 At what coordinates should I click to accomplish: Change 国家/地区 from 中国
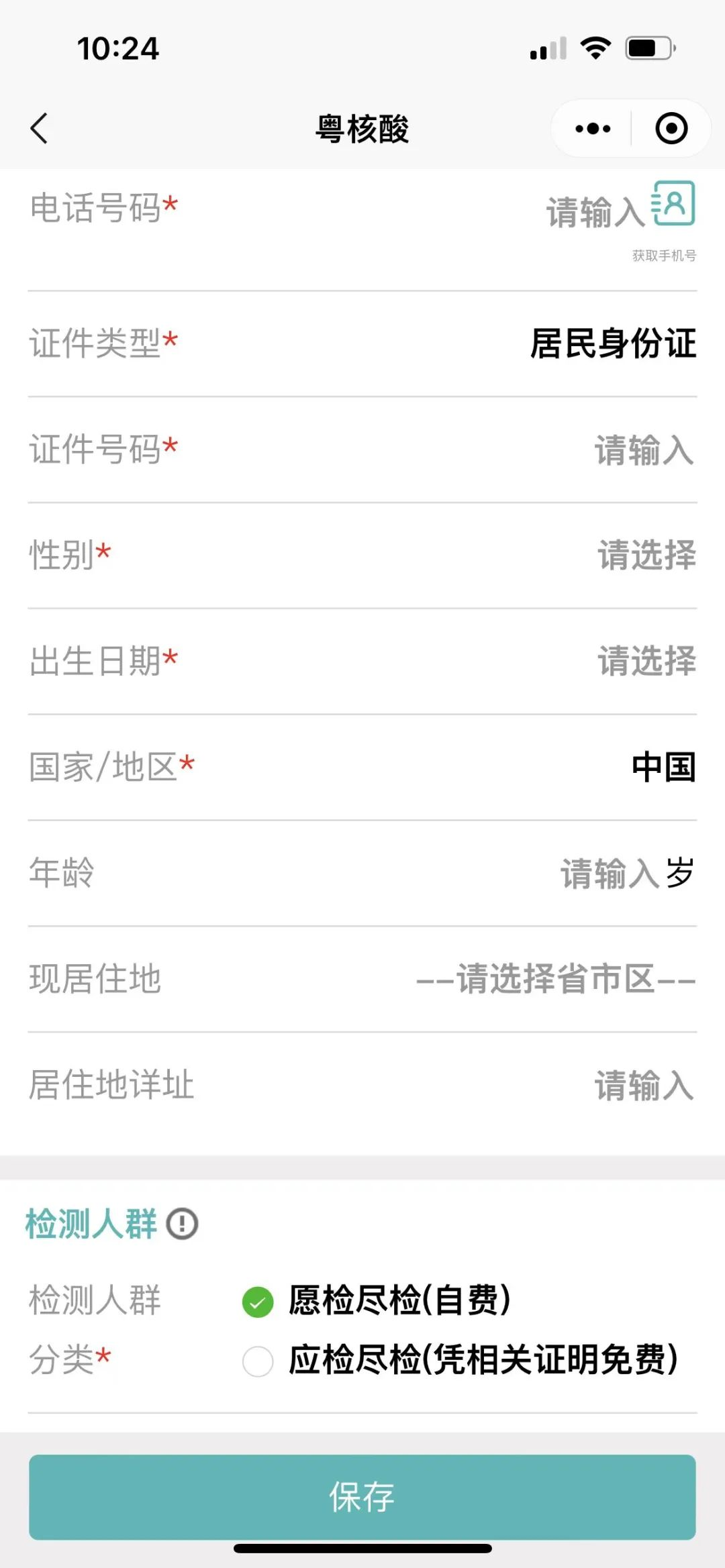tap(663, 767)
